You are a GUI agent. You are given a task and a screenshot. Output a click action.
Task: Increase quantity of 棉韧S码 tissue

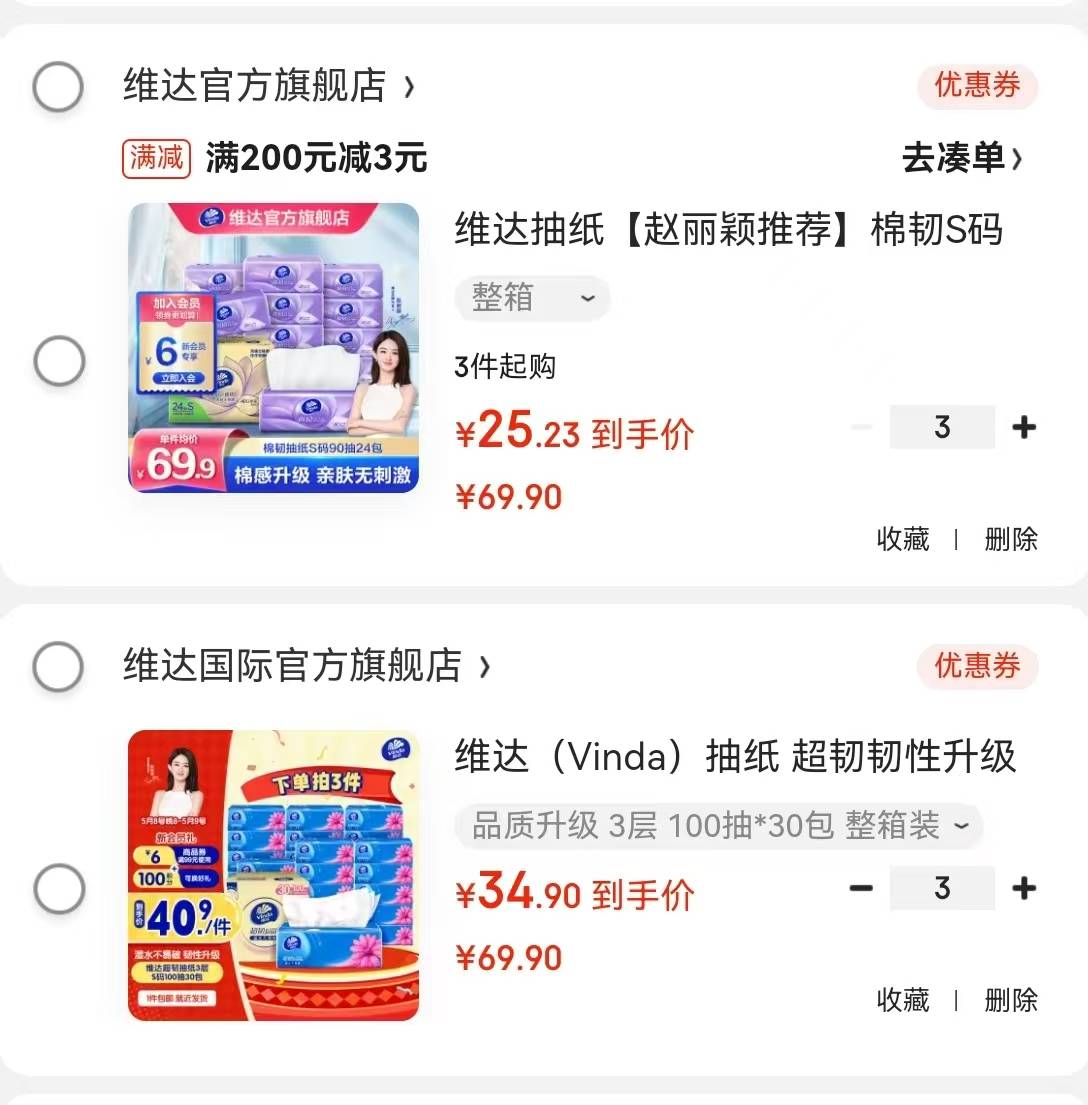(x=1024, y=428)
